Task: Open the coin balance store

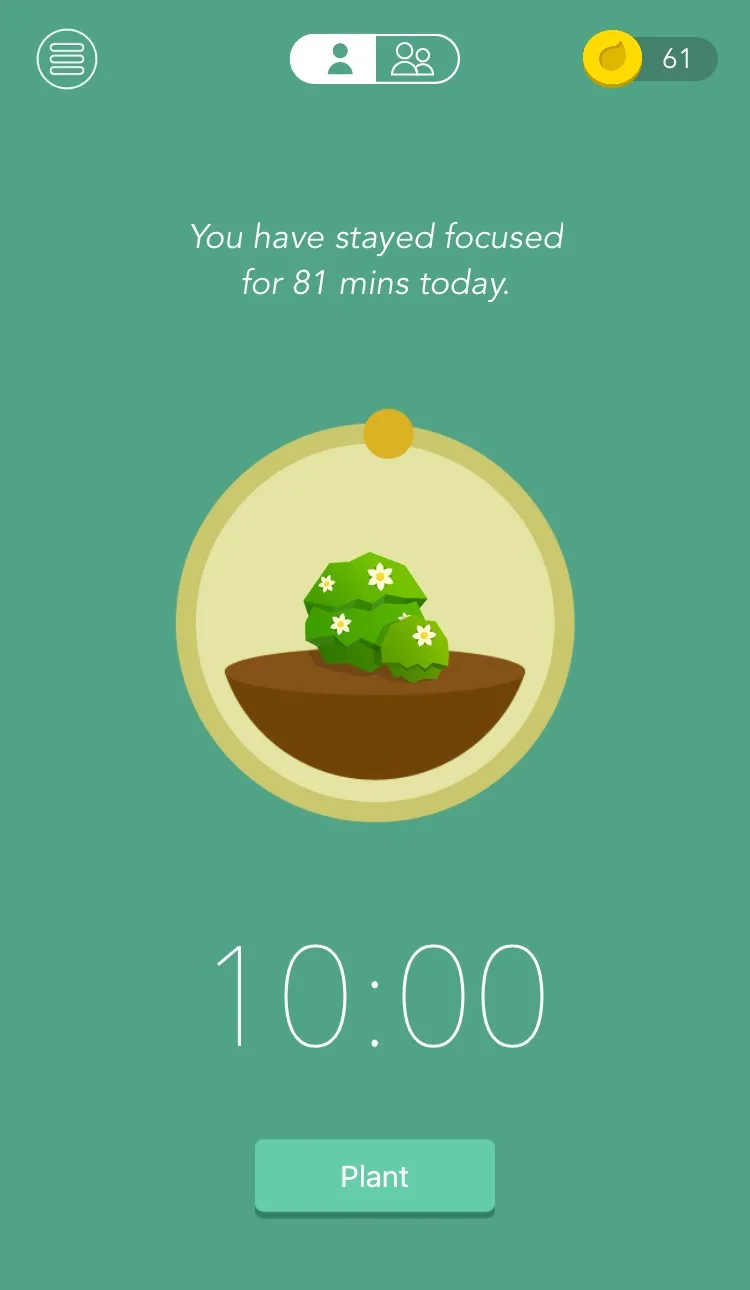Action: 650,59
